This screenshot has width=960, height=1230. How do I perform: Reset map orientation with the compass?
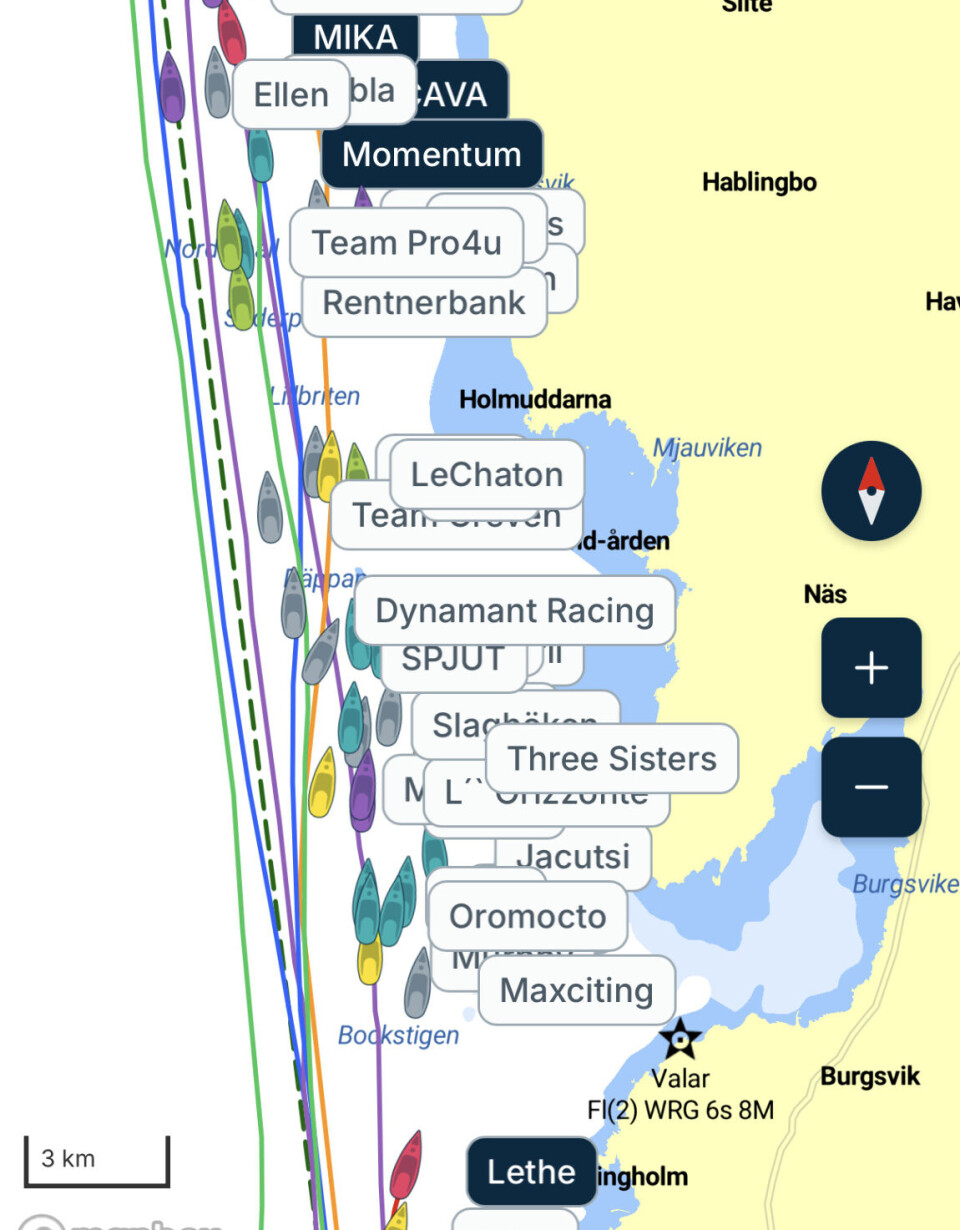click(871, 490)
